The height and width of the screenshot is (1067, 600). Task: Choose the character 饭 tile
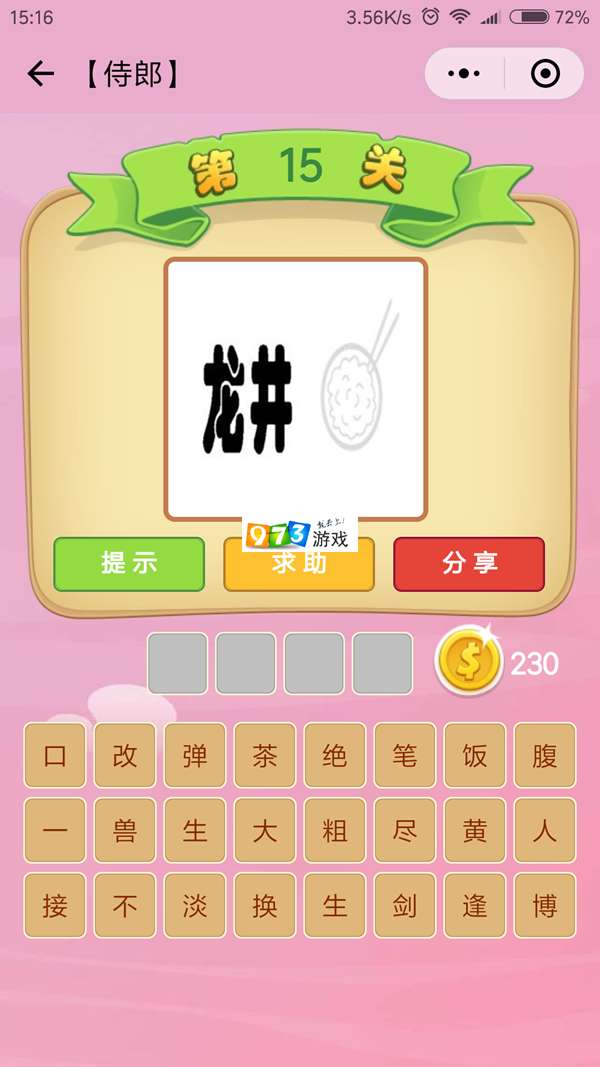(x=475, y=755)
